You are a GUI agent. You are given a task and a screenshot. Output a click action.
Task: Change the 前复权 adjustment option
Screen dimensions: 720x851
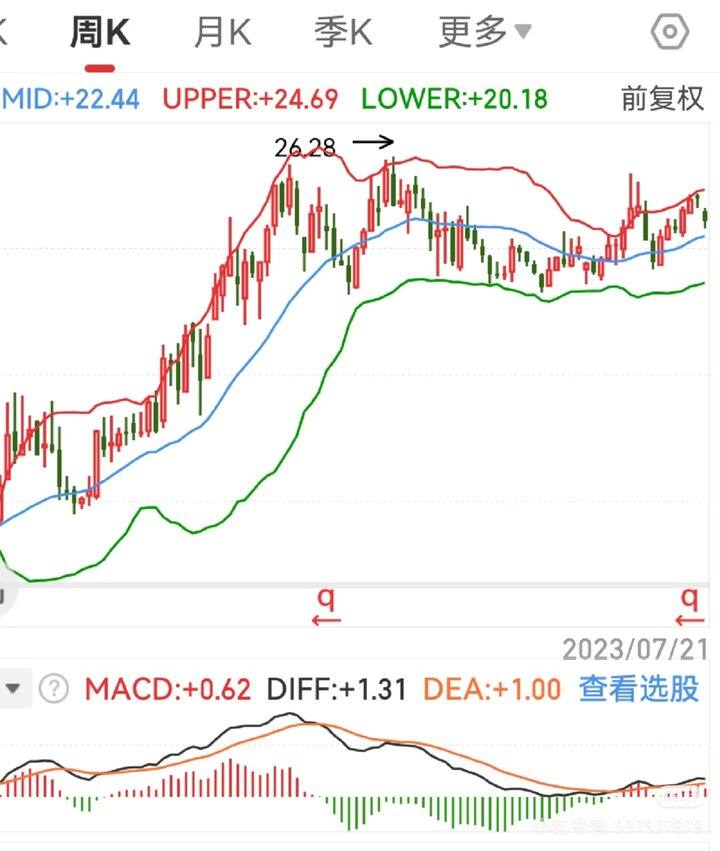[662, 98]
